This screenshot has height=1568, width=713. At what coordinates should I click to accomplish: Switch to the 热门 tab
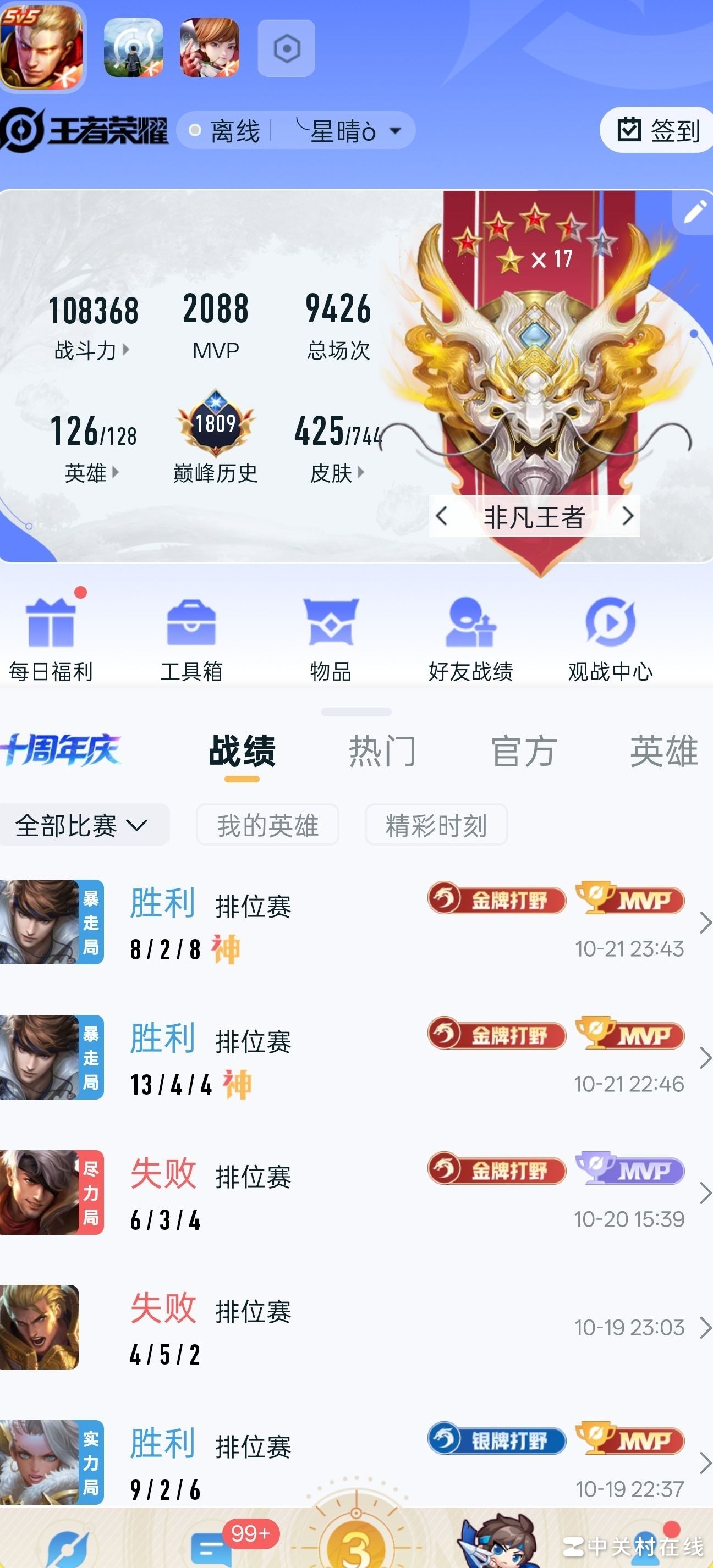pos(382,751)
